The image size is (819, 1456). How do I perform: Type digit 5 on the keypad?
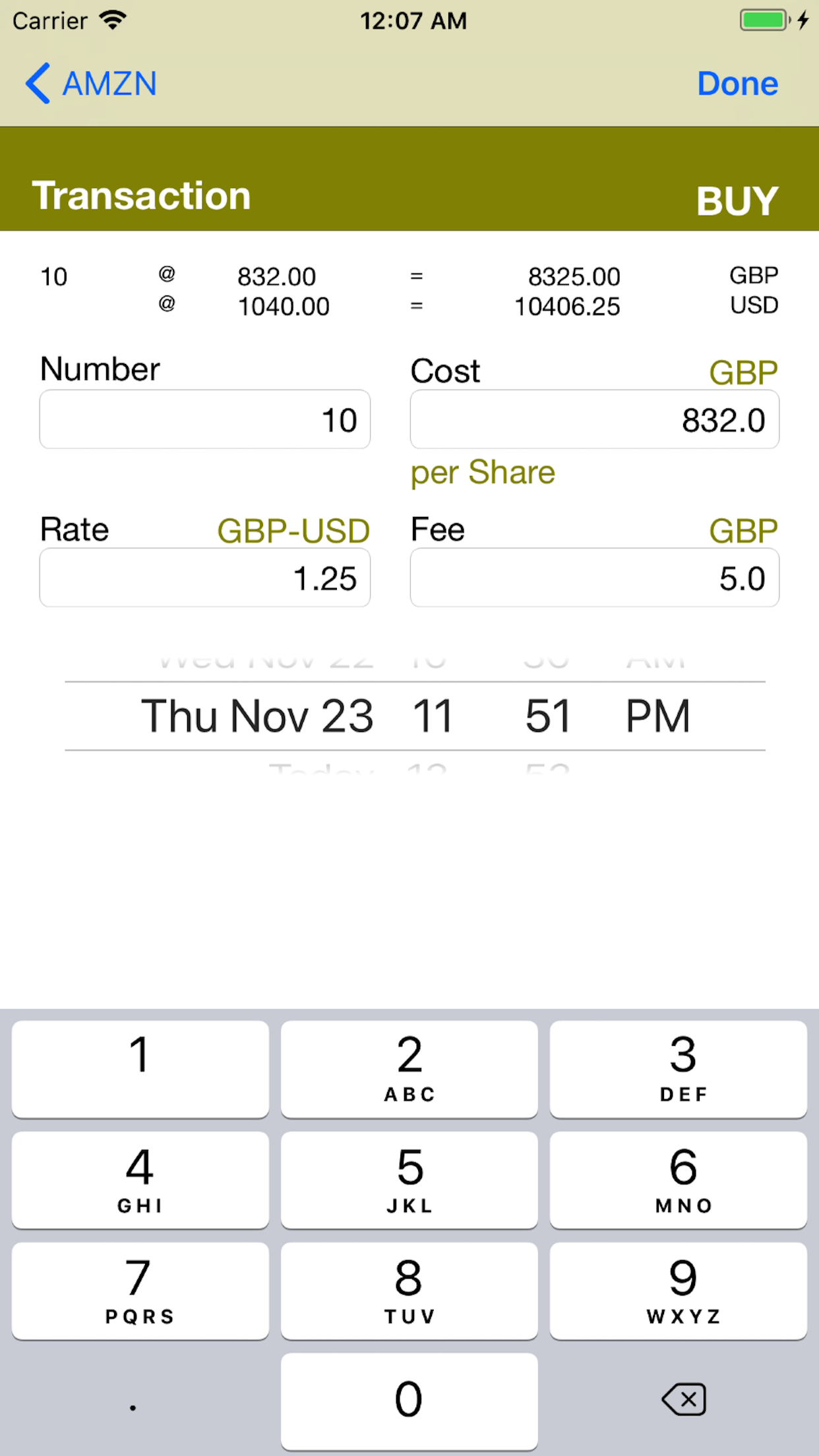pos(409,1180)
